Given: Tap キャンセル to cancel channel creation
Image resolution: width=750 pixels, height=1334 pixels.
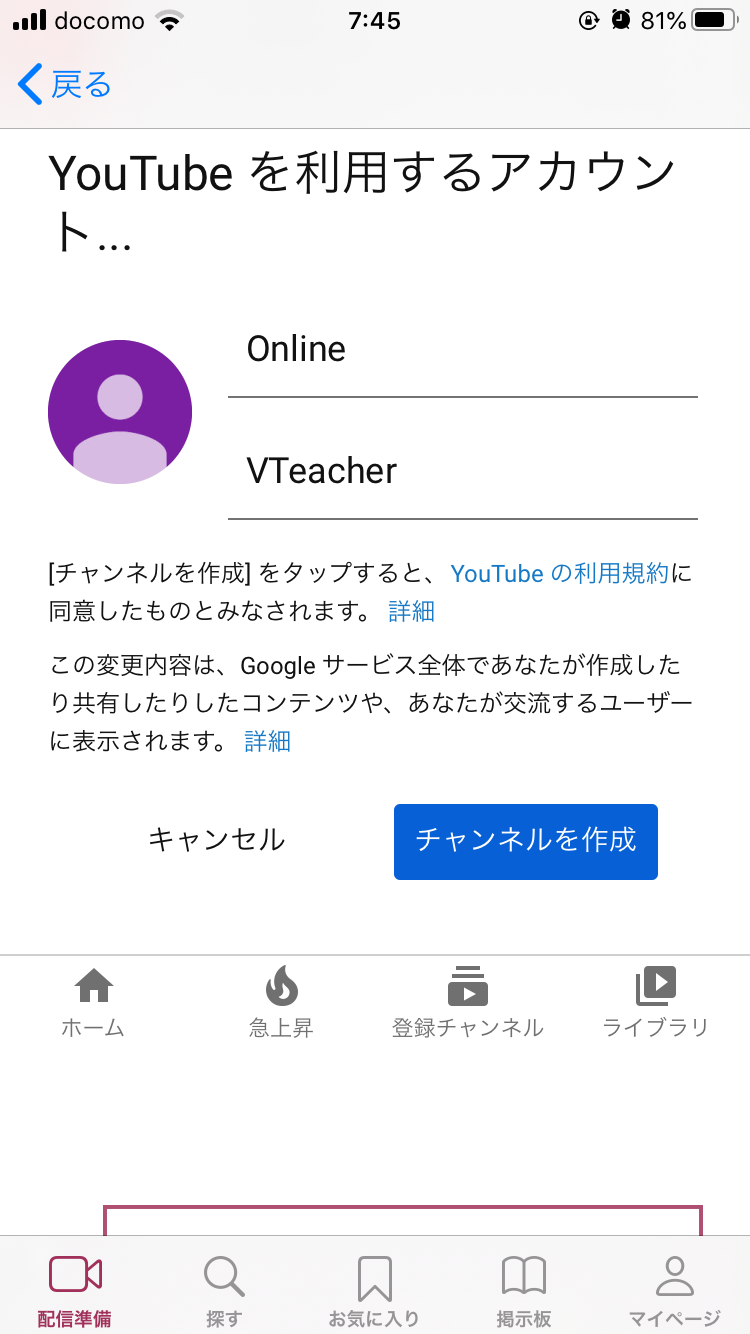Looking at the screenshot, I should [x=216, y=840].
